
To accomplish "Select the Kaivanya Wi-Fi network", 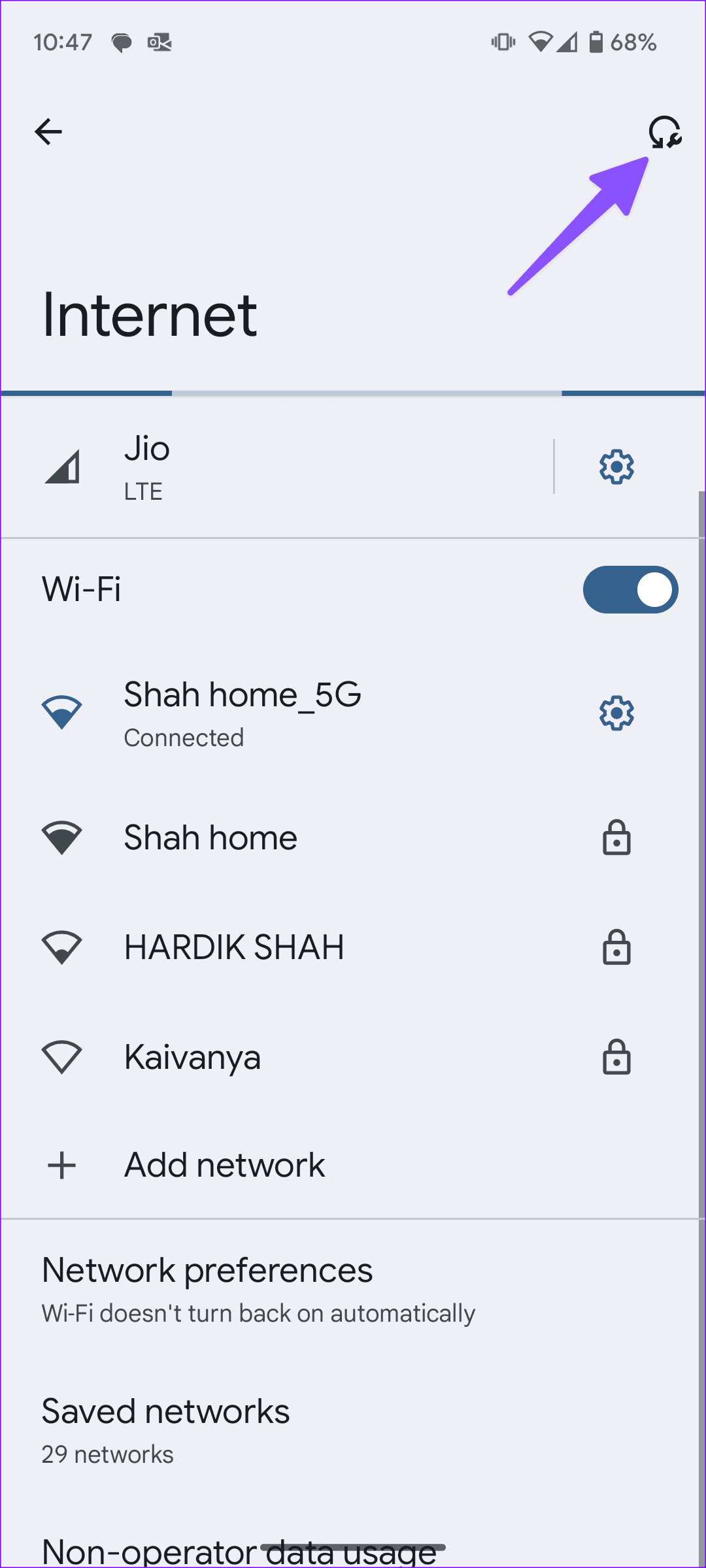I will (192, 1056).
